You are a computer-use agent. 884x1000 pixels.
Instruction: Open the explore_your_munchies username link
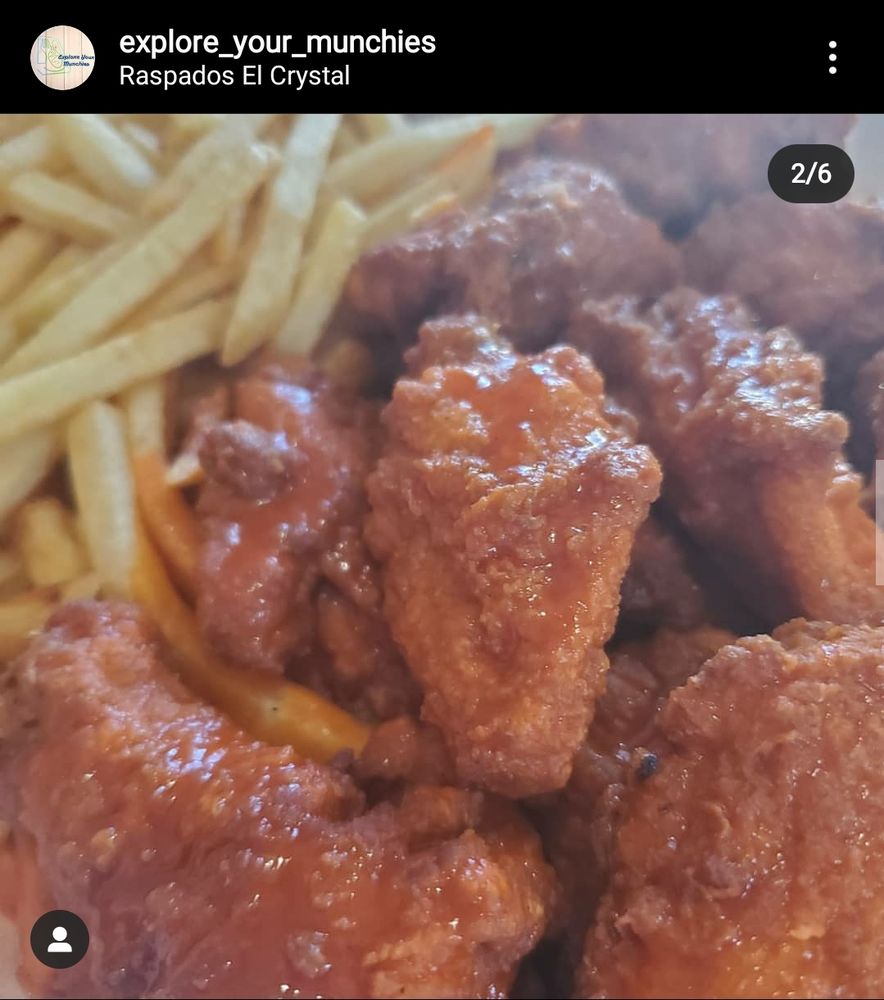[x=277, y=42]
